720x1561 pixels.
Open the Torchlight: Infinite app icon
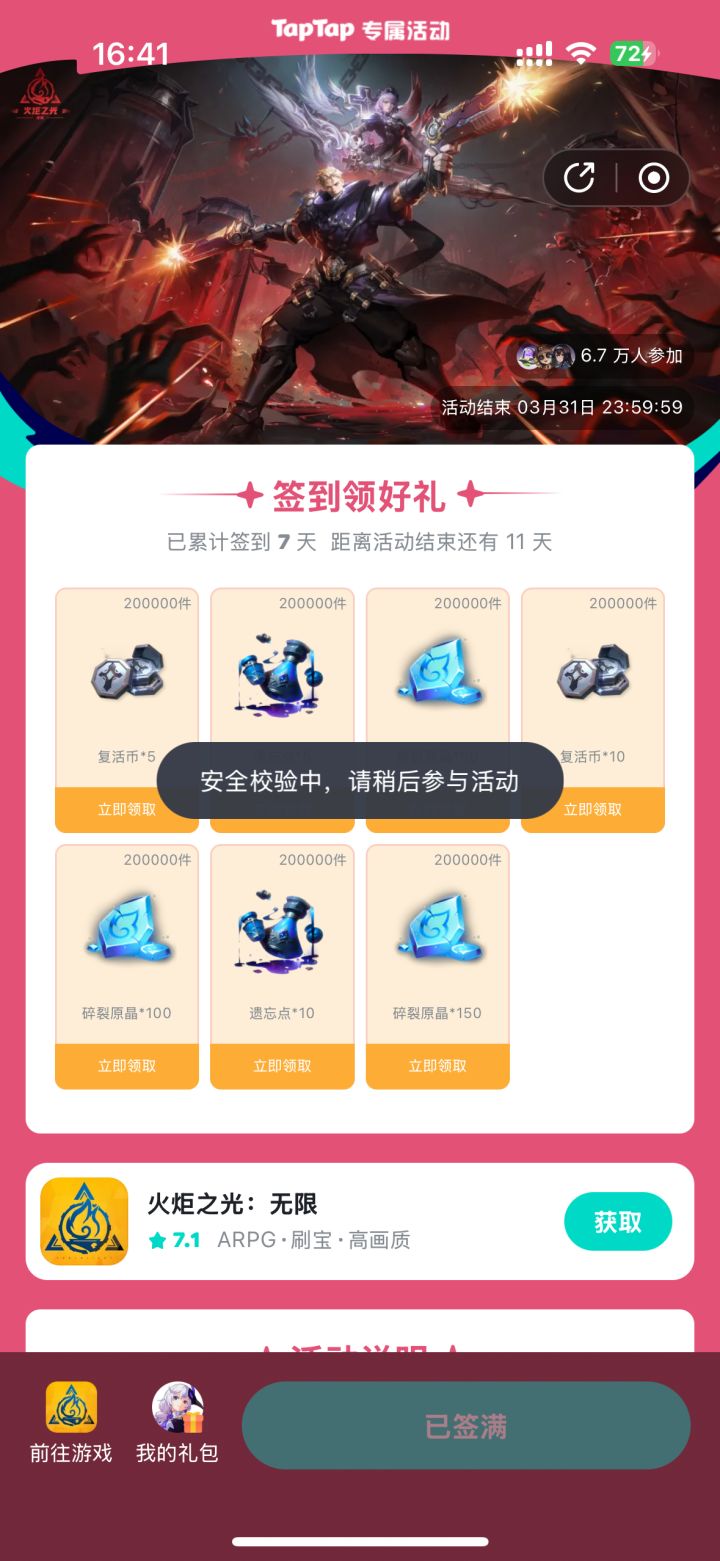click(x=84, y=1221)
